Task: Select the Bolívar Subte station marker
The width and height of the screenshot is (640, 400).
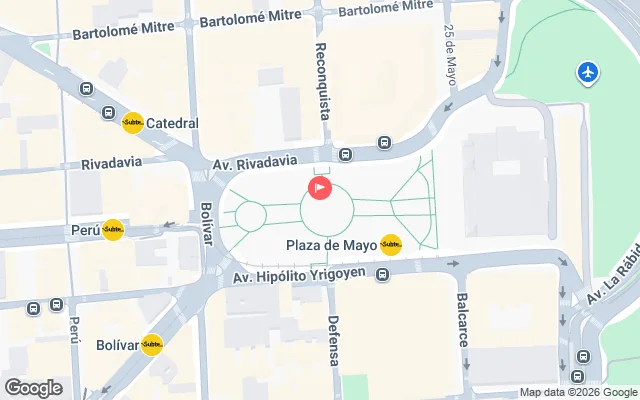Action: pyautogui.click(x=152, y=345)
